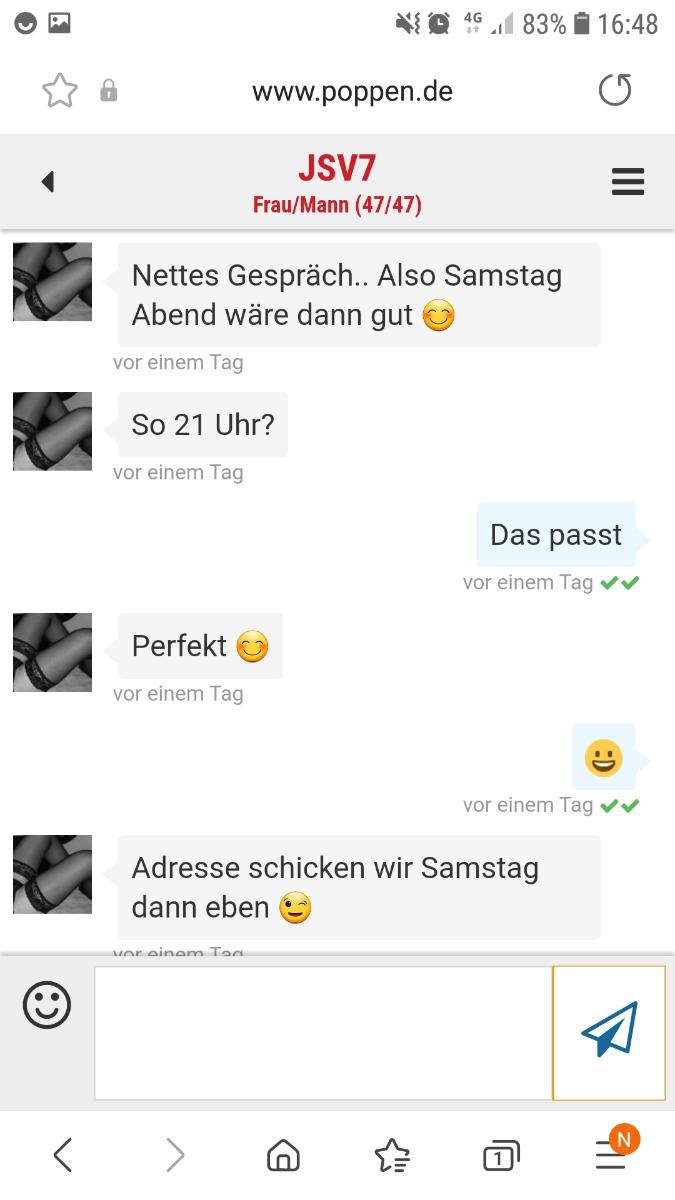Go back from the JSV7 chat
Image resolution: width=675 pixels, height=1200 pixels.
[47, 182]
